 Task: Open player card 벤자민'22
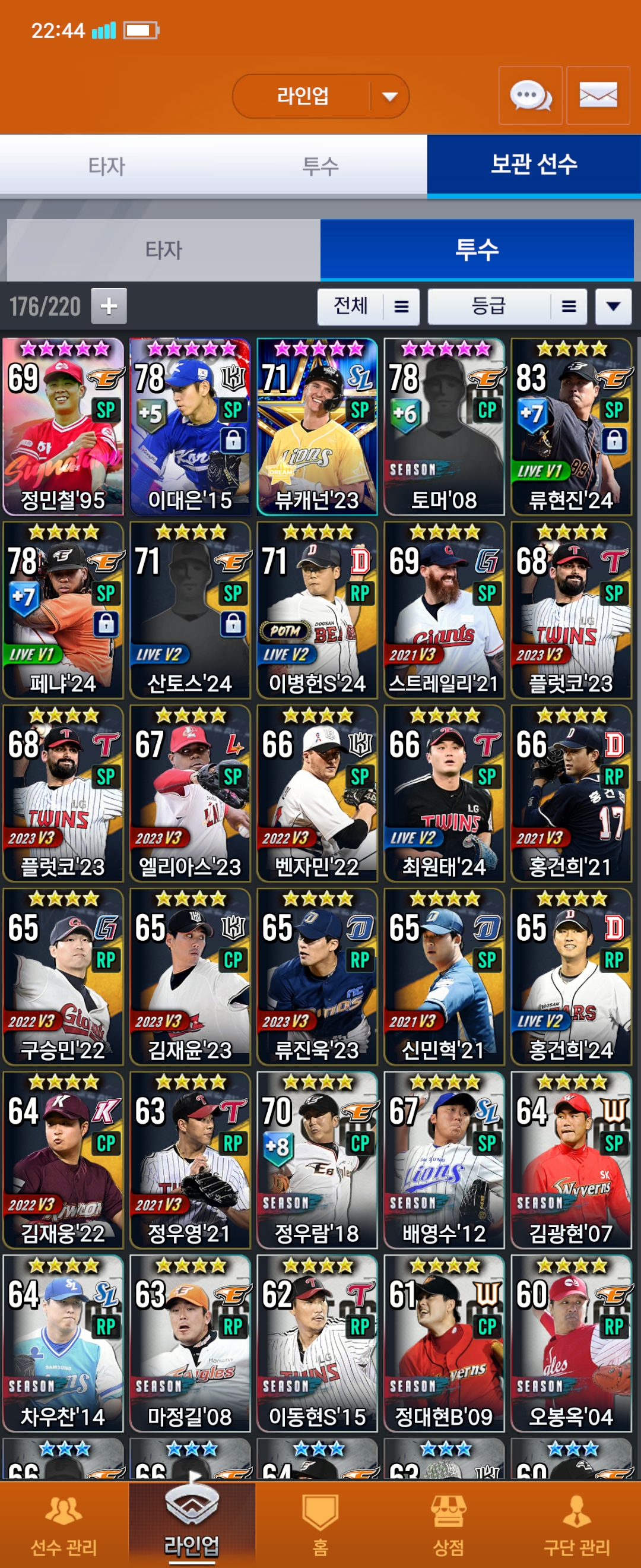[x=317, y=793]
